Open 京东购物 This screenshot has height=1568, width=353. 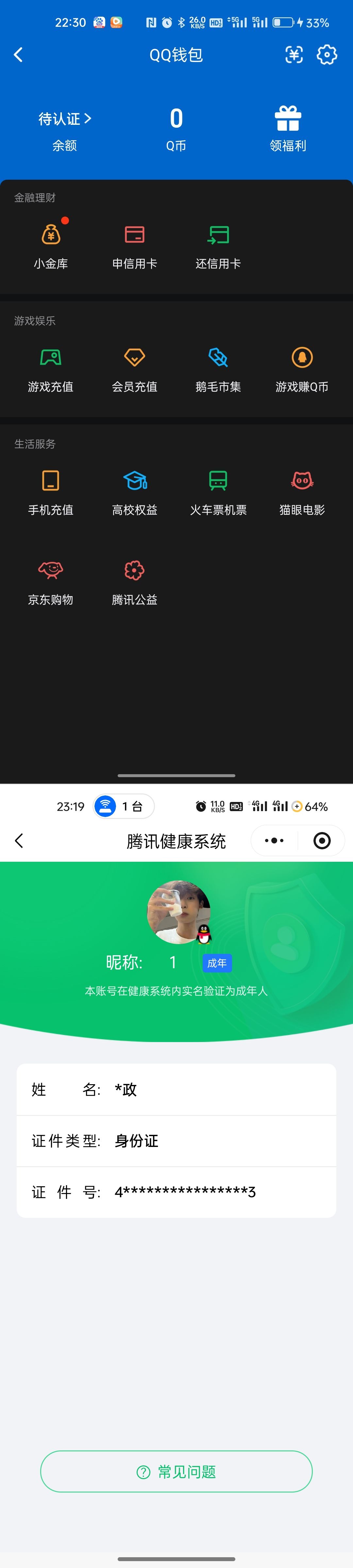(51, 581)
